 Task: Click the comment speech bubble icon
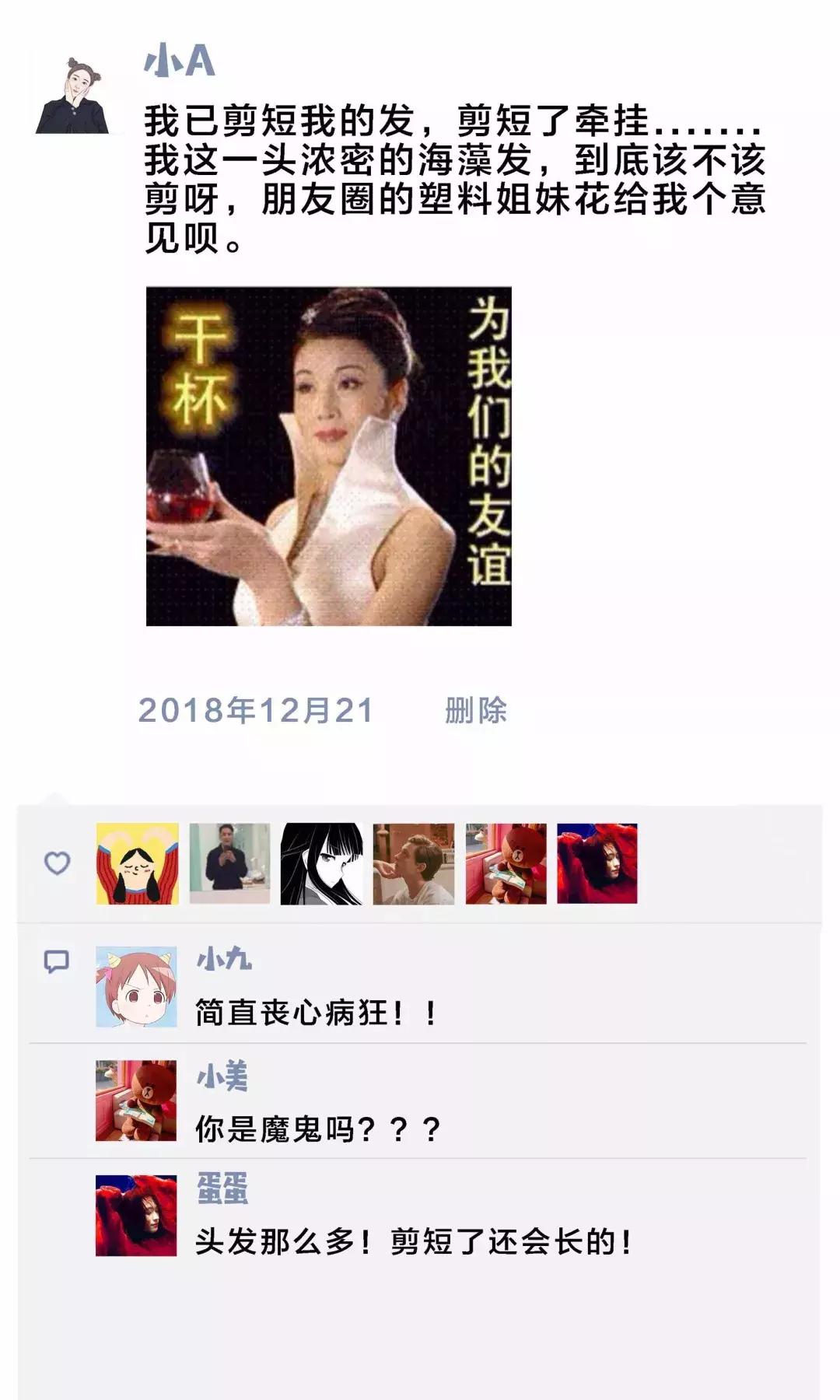pyautogui.click(x=58, y=962)
